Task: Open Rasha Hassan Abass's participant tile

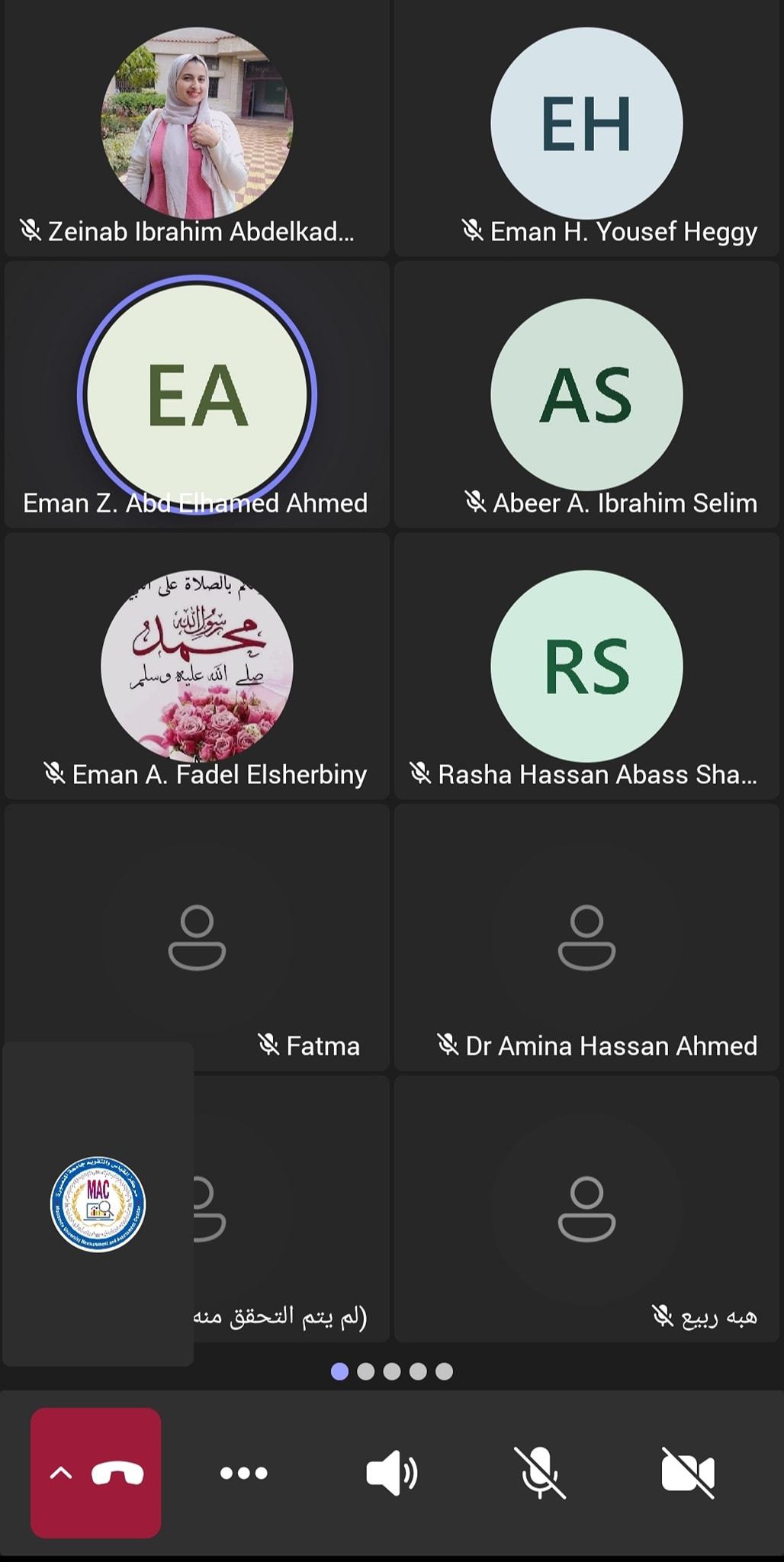Action: [587, 666]
